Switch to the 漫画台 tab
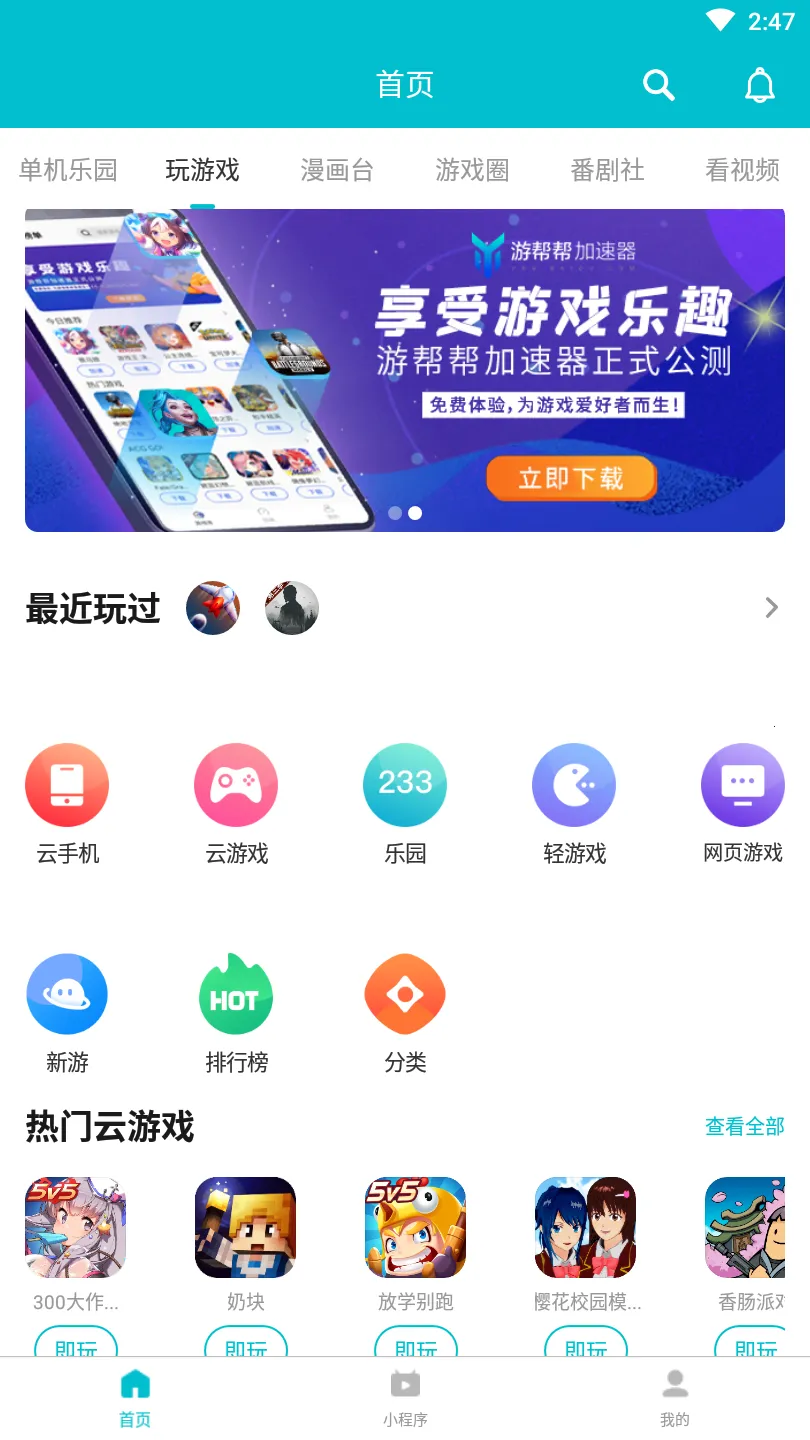This screenshot has height=1440, width=810. pyautogui.click(x=337, y=170)
